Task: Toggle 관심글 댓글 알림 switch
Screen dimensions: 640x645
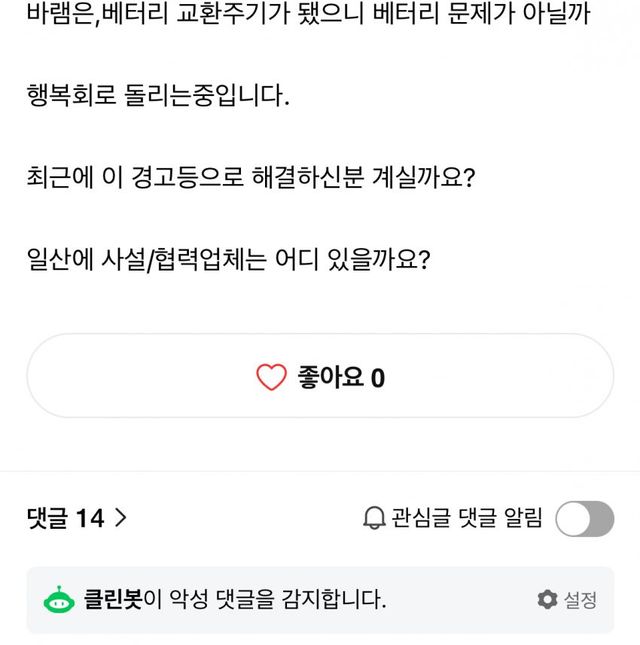Action: pos(584,518)
